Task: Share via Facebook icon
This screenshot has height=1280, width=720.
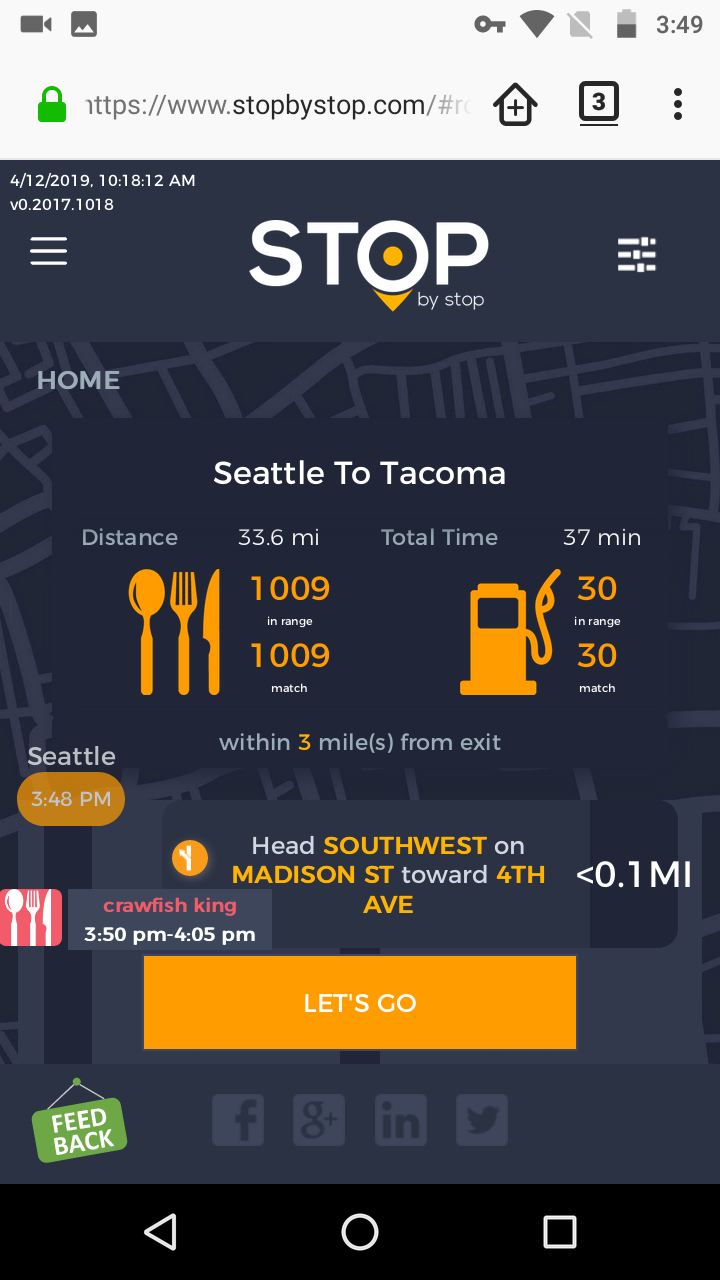Action: pyautogui.click(x=238, y=1120)
